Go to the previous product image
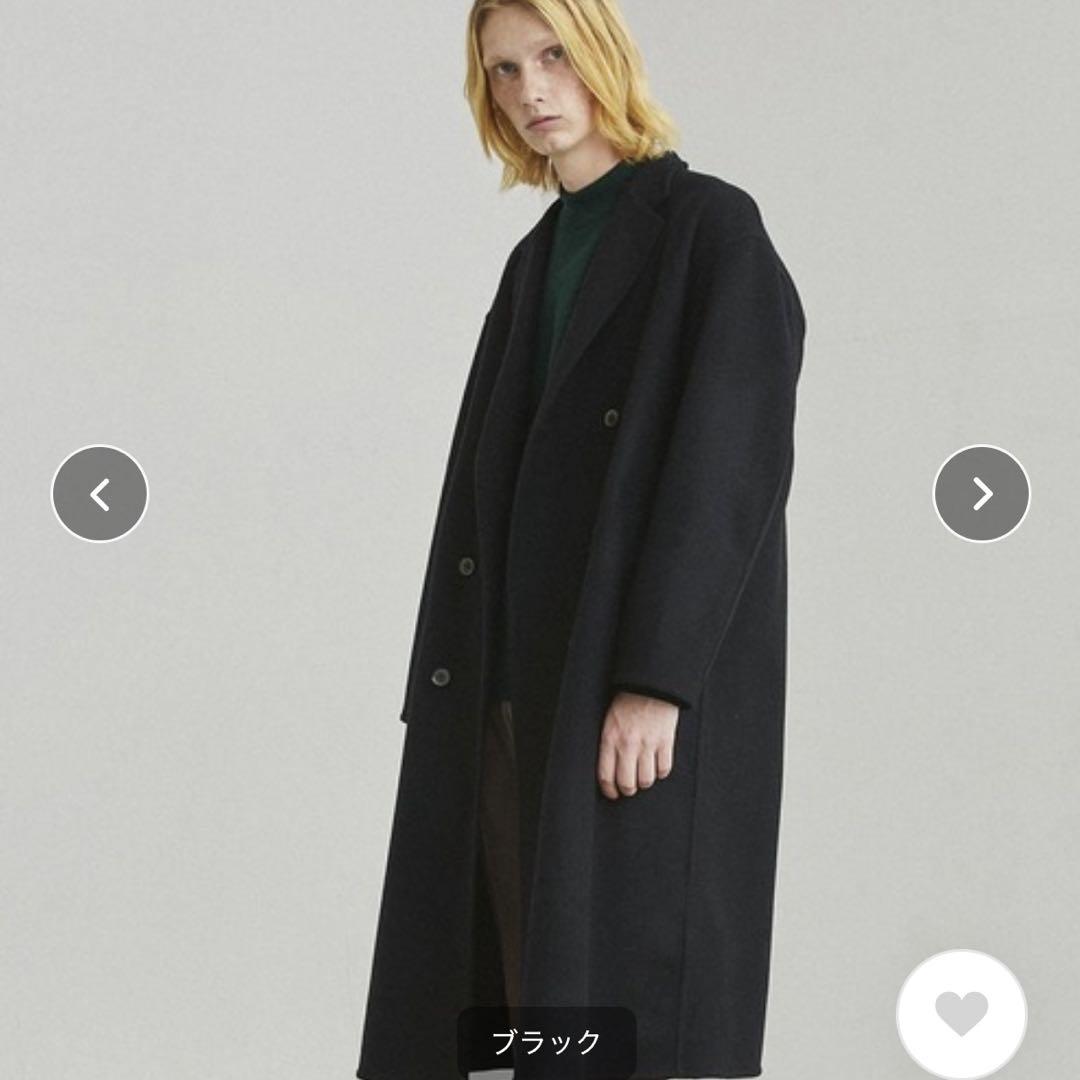Image resolution: width=1080 pixels, height=1080 pixels. point(100,494)
